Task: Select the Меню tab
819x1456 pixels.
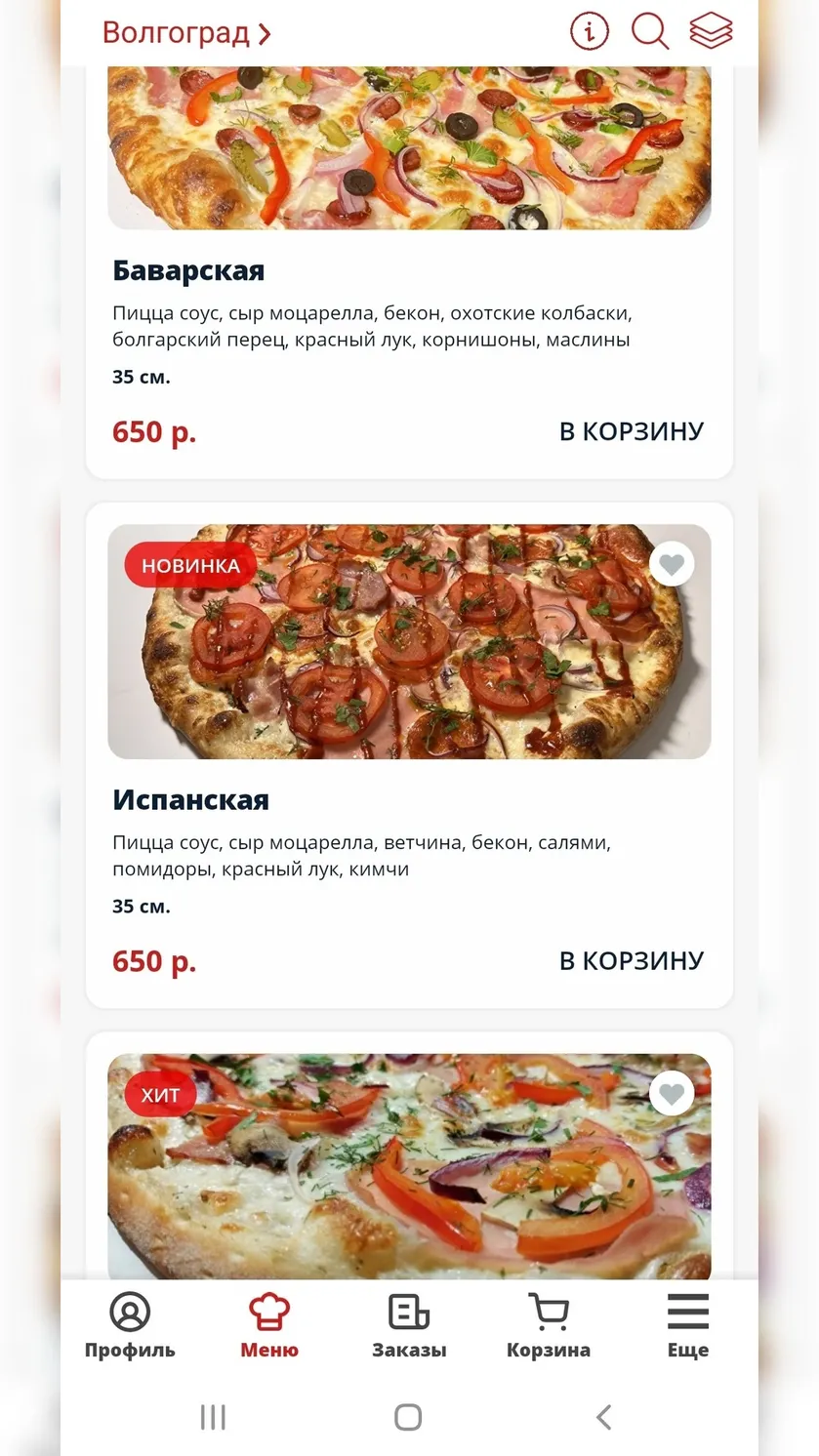Action: pos(269,1327)
